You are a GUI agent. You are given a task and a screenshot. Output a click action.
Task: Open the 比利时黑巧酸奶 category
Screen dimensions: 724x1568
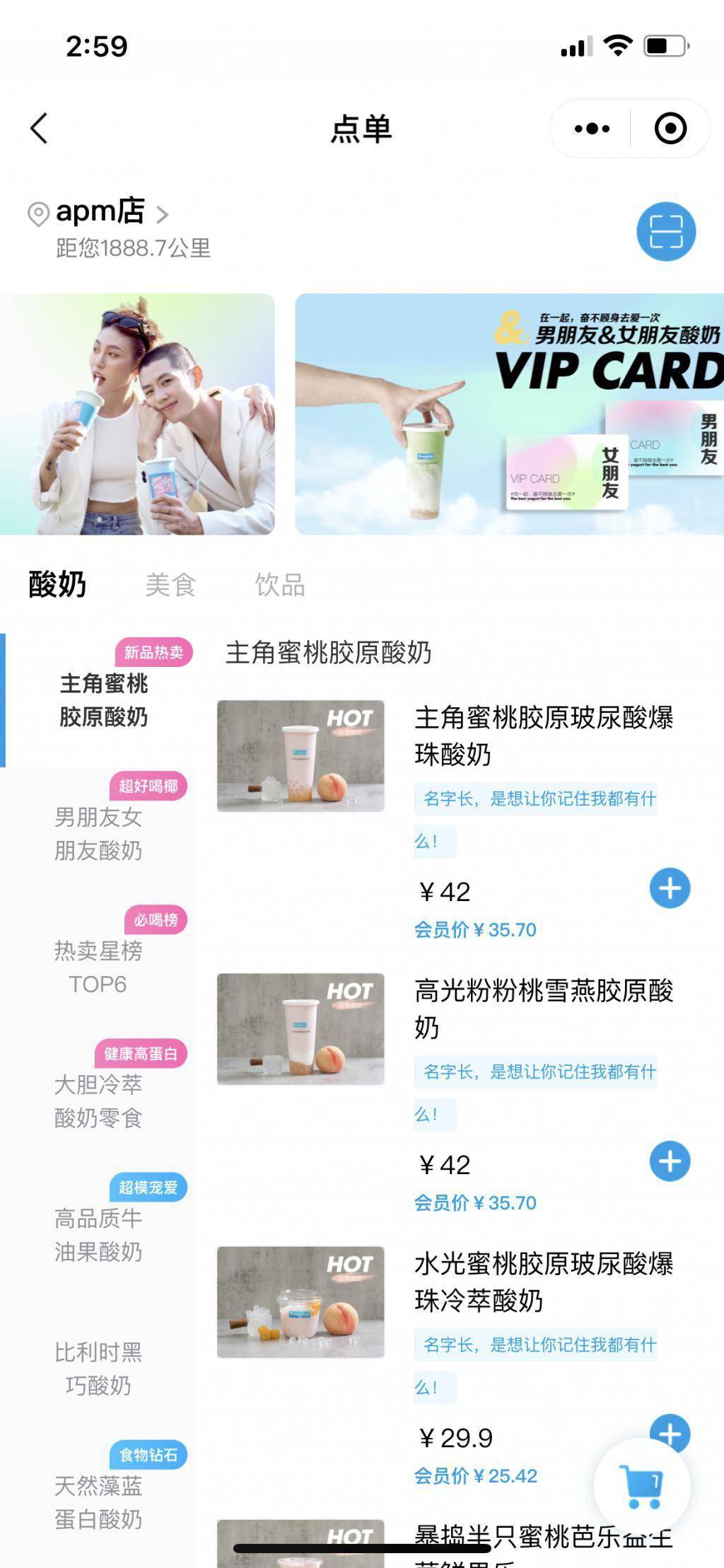[x=98, y=1369]
